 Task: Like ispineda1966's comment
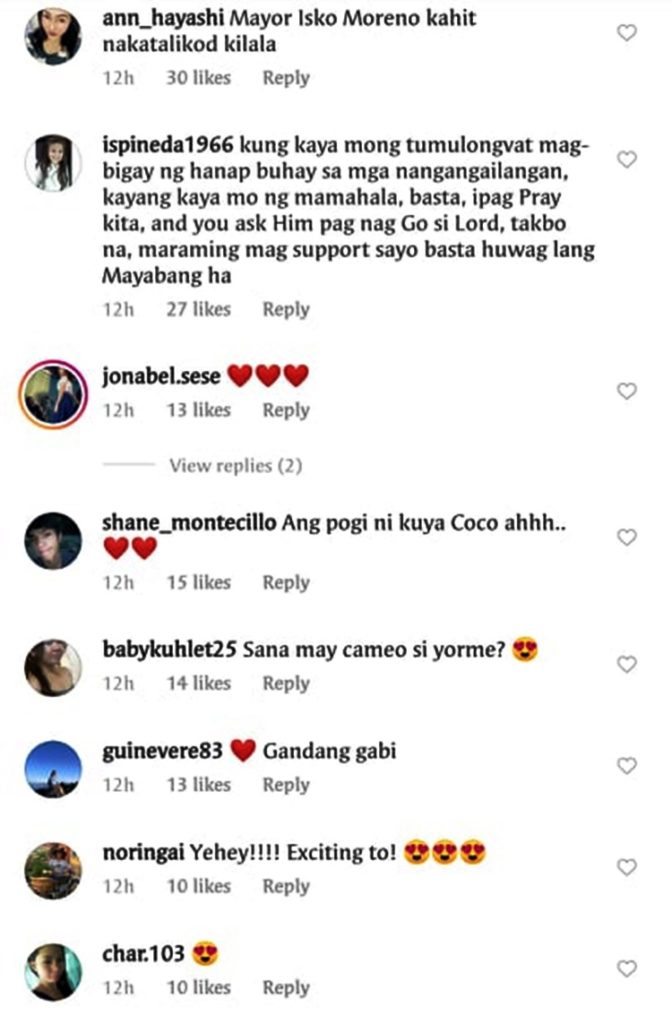tap(627, 160)
